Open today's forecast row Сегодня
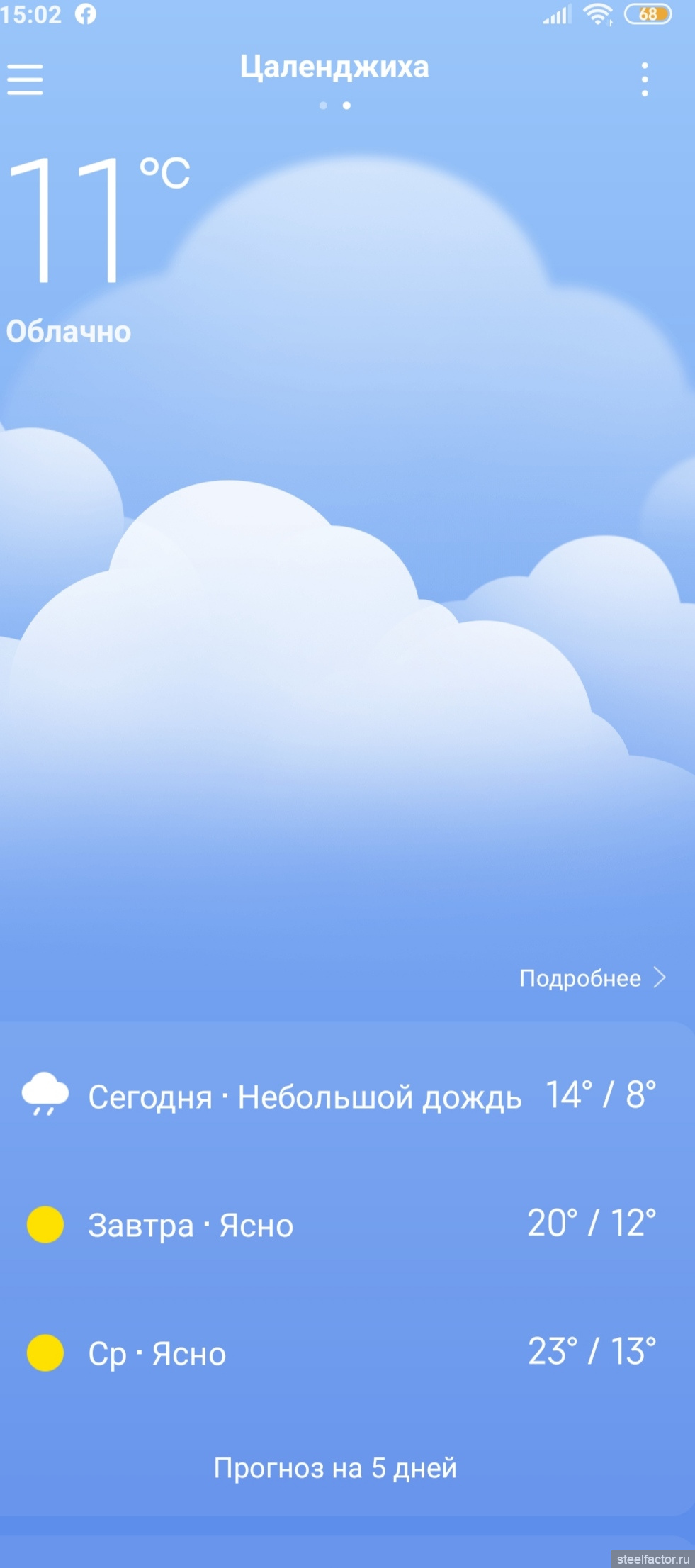 coord(340,1096)
